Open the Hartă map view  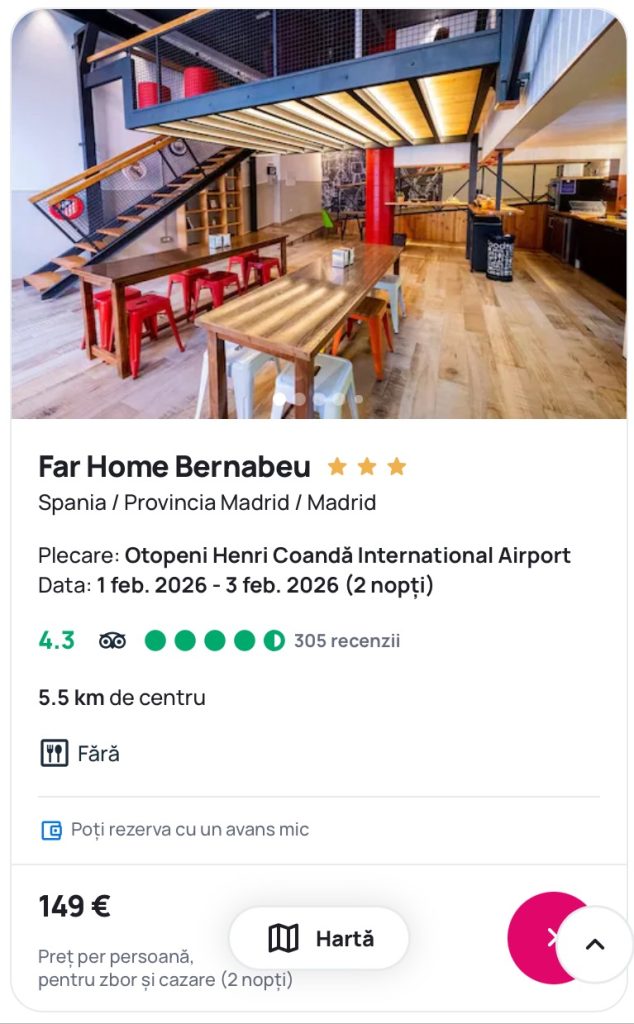click(319, 938)
